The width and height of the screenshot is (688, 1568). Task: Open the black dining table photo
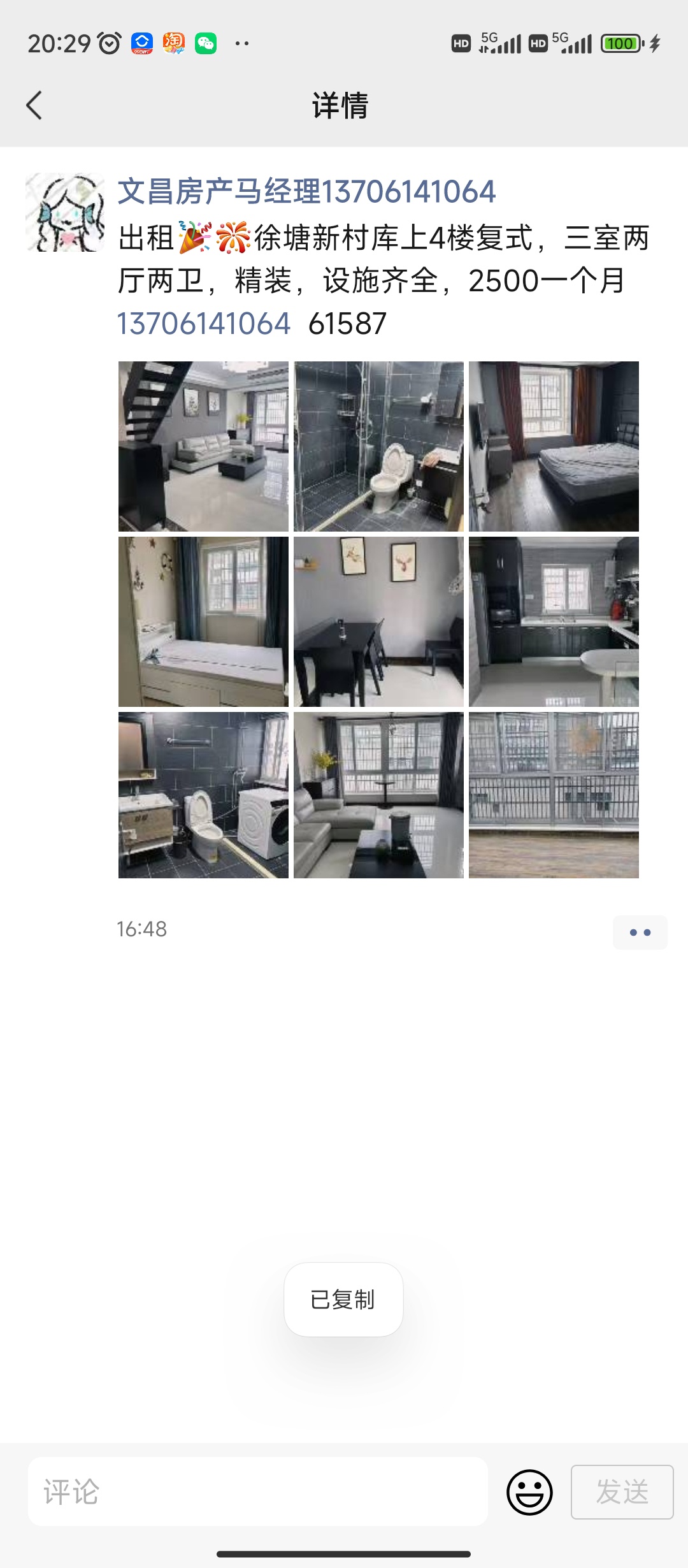pos(378,621)
